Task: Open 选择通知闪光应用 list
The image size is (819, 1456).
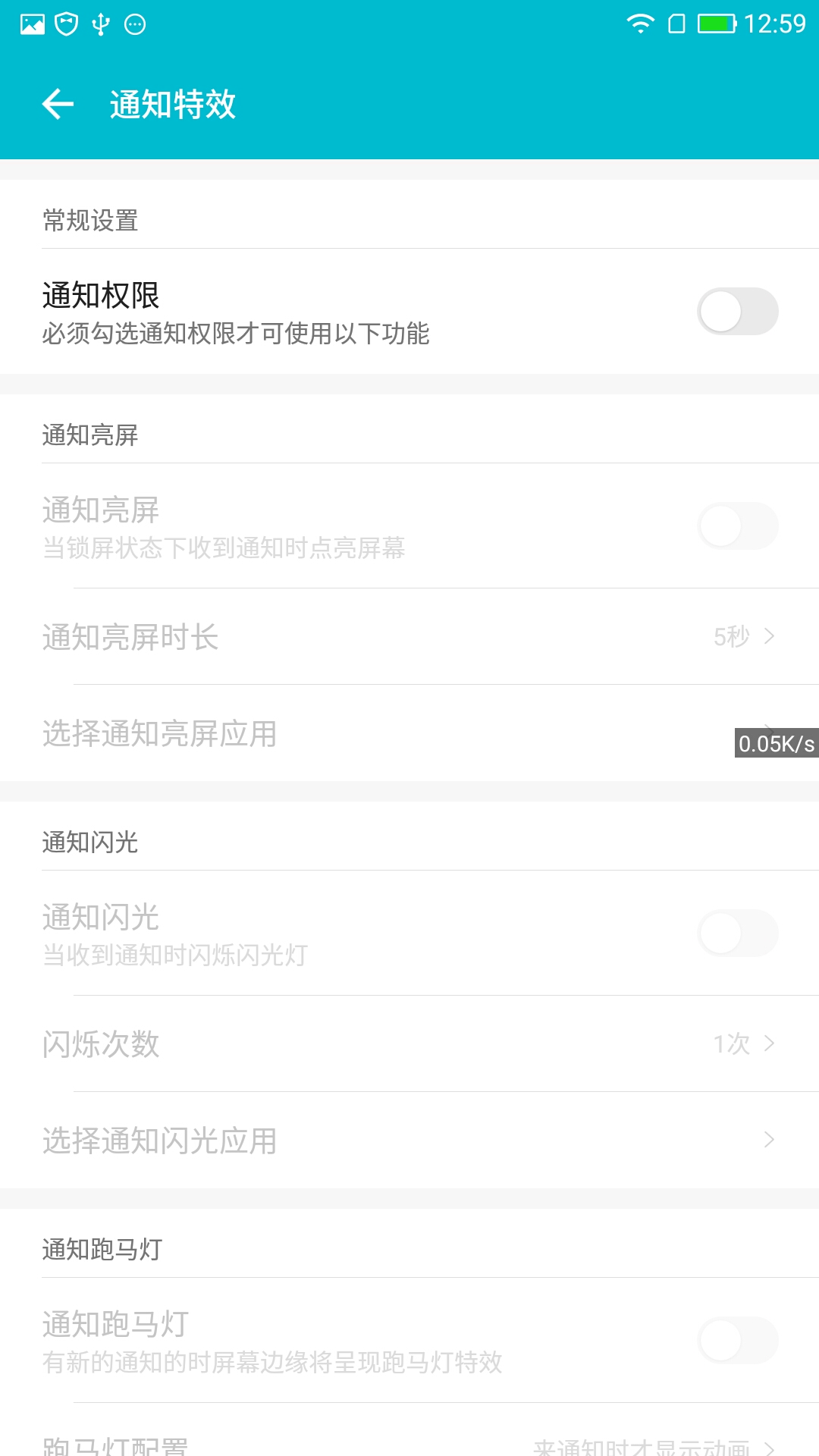Action: click(x=409, y=1141)
